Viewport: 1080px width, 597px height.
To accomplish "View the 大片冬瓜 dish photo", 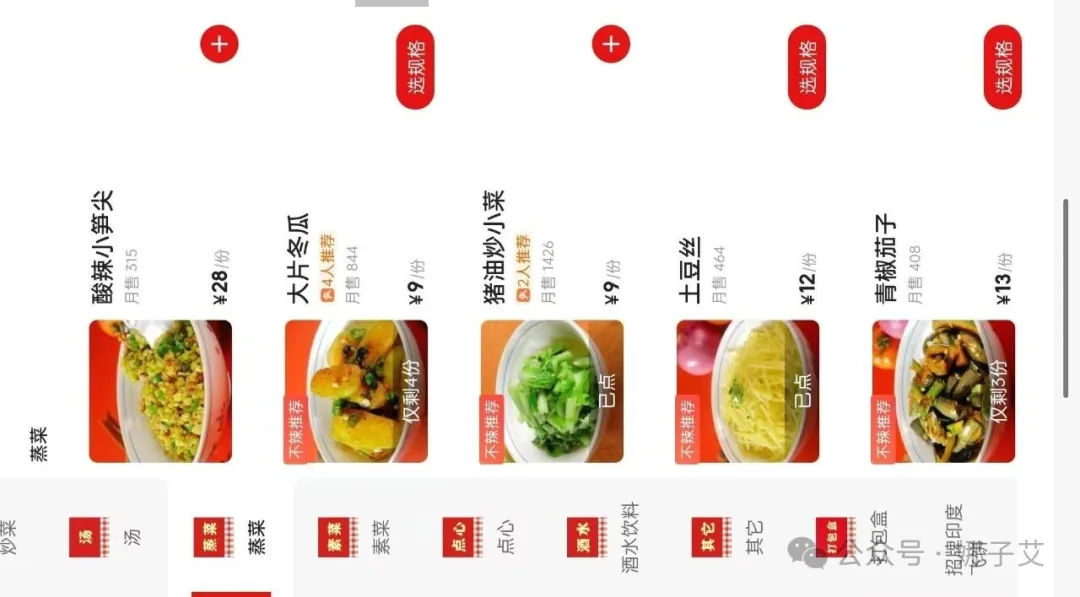I will point(356,391).
